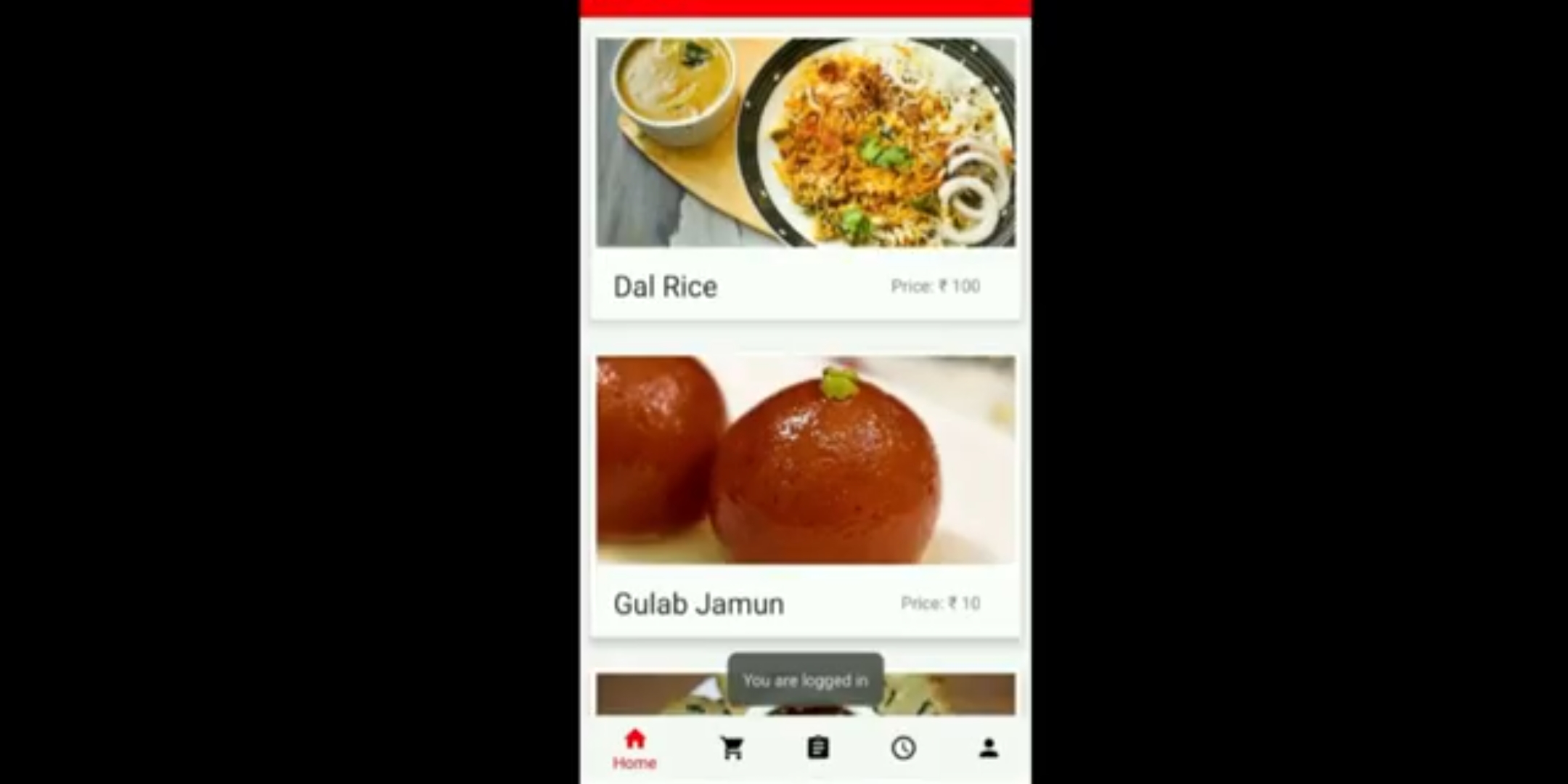Viewport: 1568px width, 784px height.
Task: Open the shopping cart tab
Action: (732, 748)
